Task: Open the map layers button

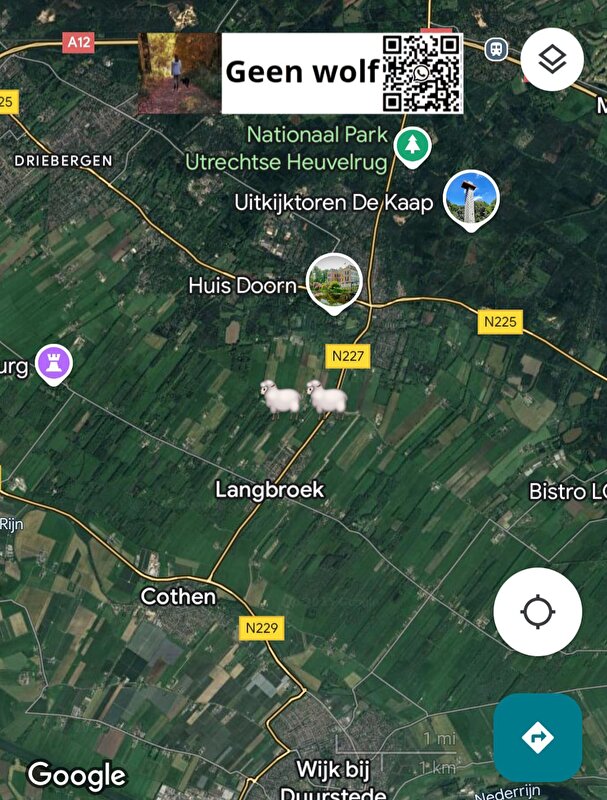Action: click(x=552, y=60)
